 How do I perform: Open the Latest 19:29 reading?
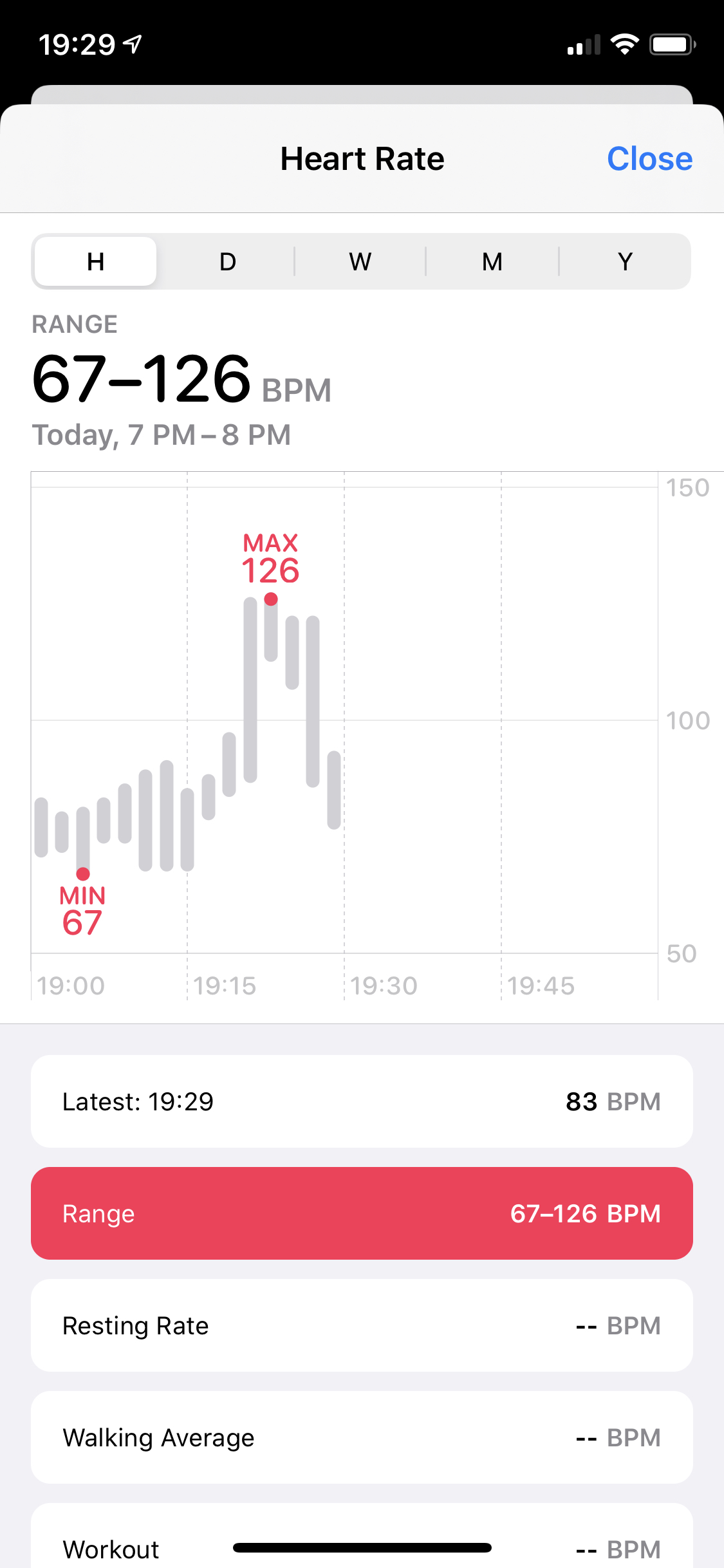pyautogui.click(x=362, y=1101)
